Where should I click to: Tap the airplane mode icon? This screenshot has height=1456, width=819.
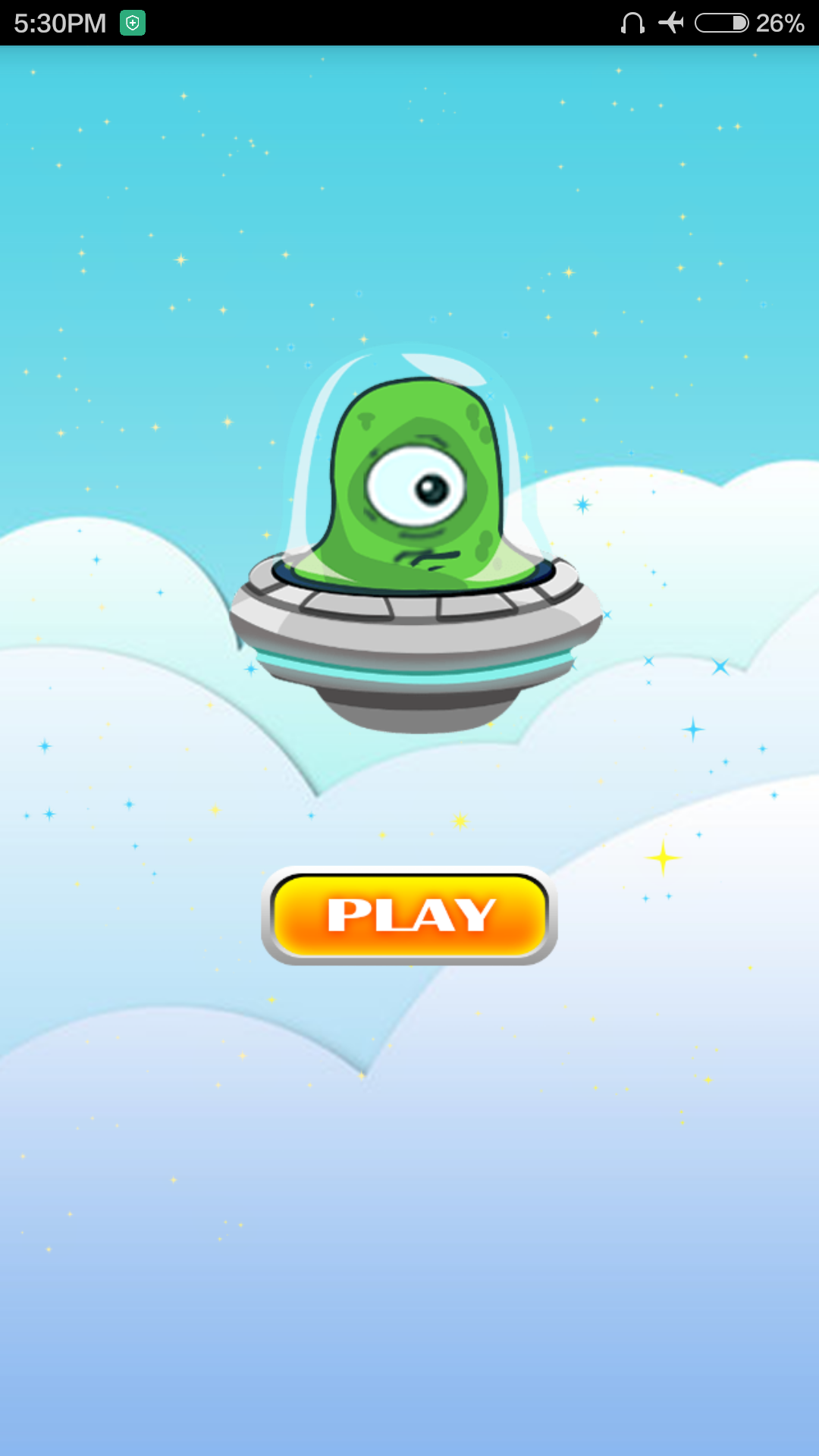point(670,22)
